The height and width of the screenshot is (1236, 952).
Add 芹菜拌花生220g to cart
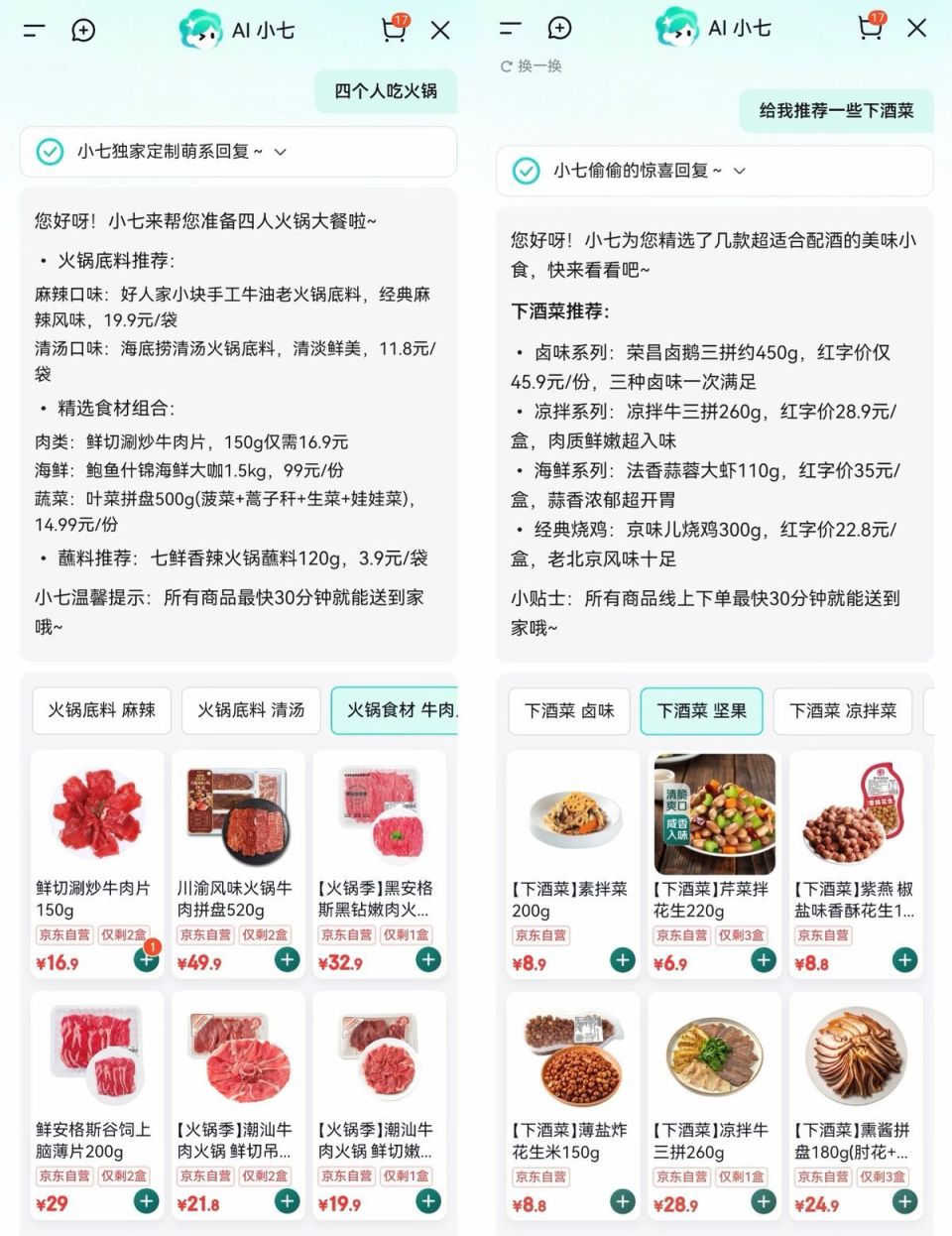763,959
